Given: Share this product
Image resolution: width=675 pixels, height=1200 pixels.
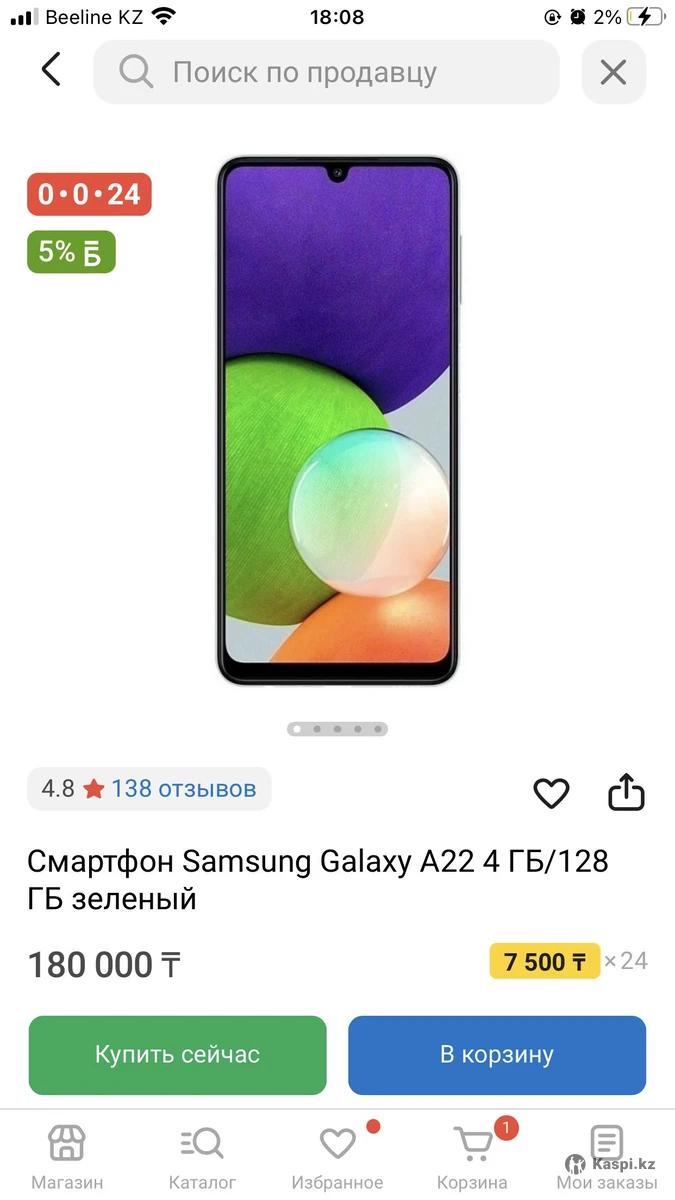Looking at the screenshot, I should 627,792.
